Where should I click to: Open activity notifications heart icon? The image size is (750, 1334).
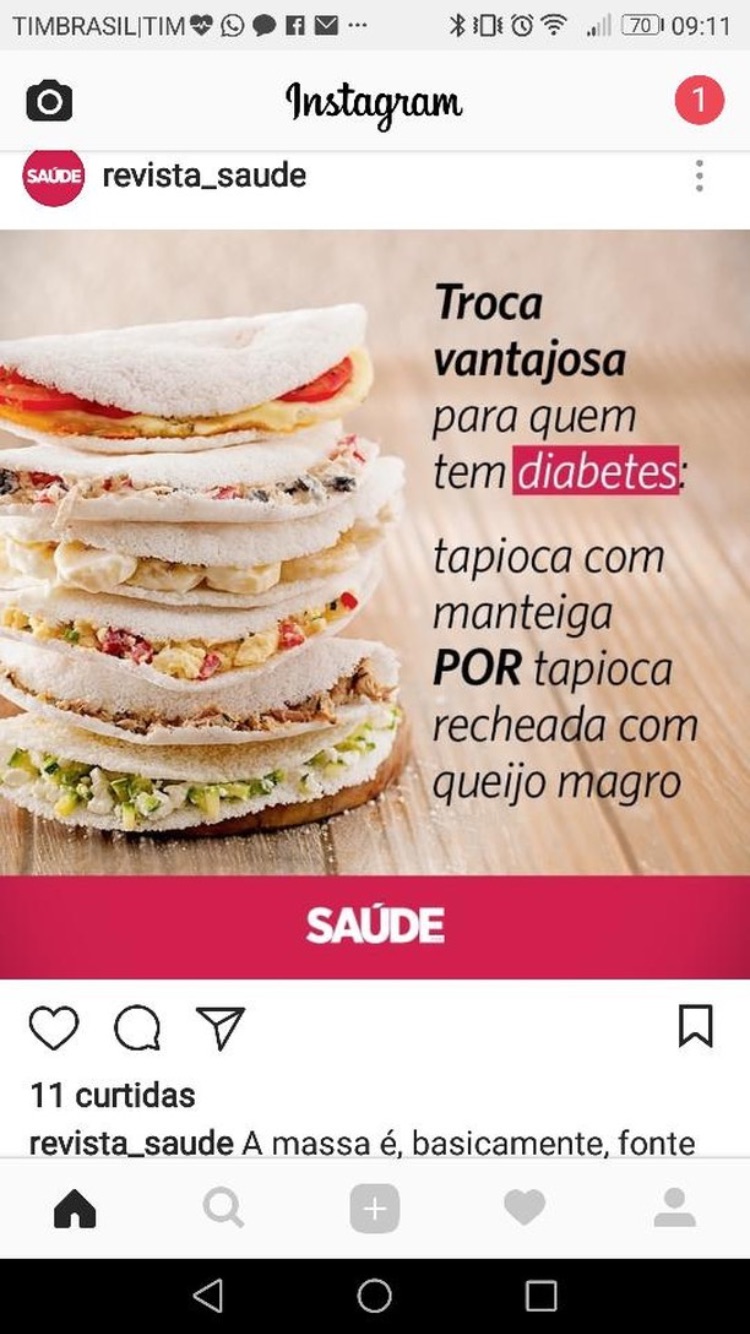(524, 1207)
